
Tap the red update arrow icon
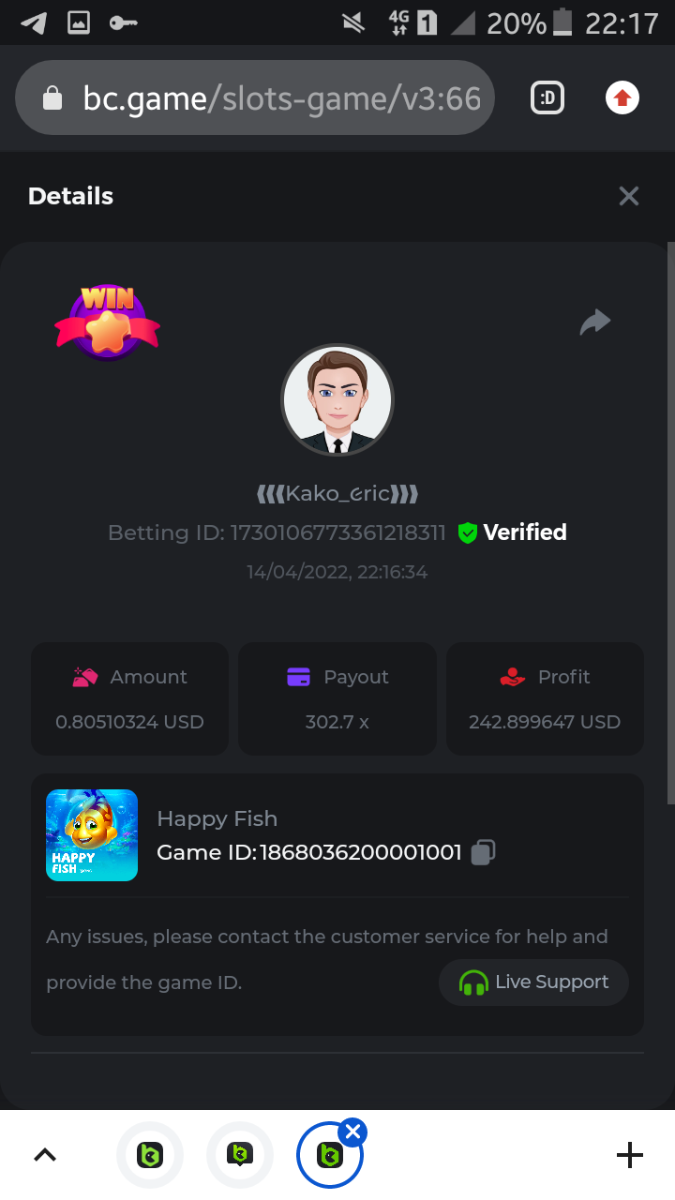click(622, 98)
